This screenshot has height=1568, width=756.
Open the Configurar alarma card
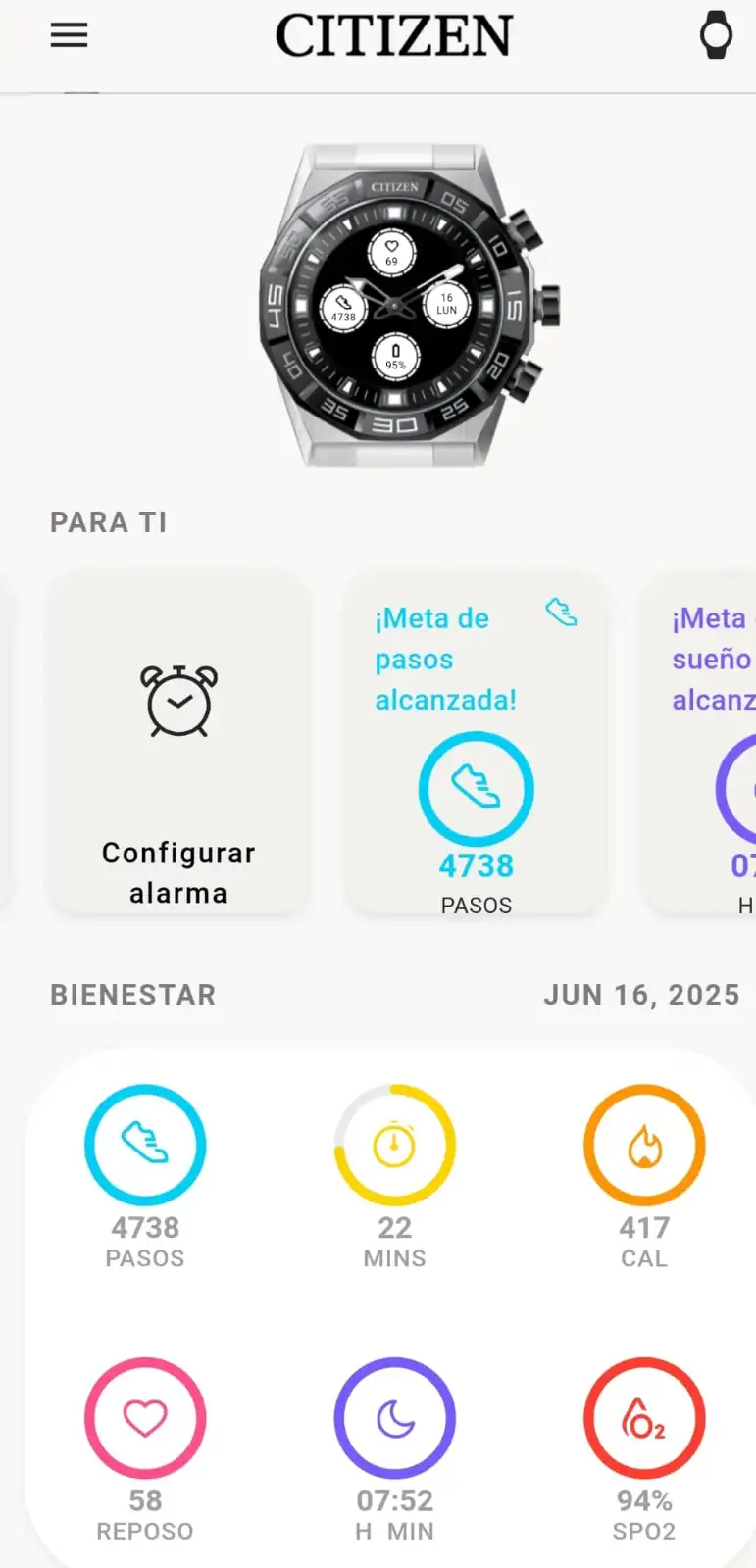coord(178,743)
